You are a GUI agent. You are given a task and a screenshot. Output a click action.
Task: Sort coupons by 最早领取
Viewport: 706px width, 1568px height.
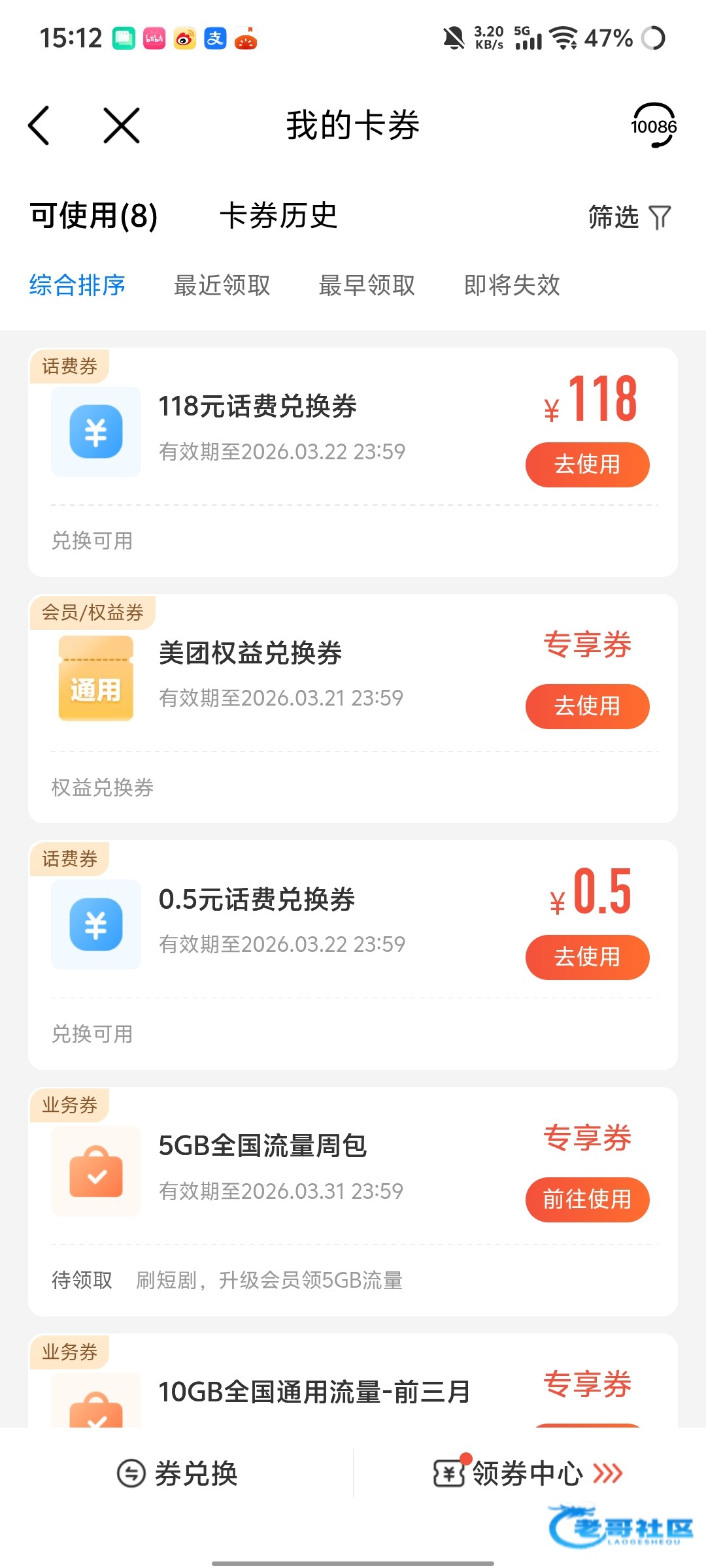click(367, 286)
